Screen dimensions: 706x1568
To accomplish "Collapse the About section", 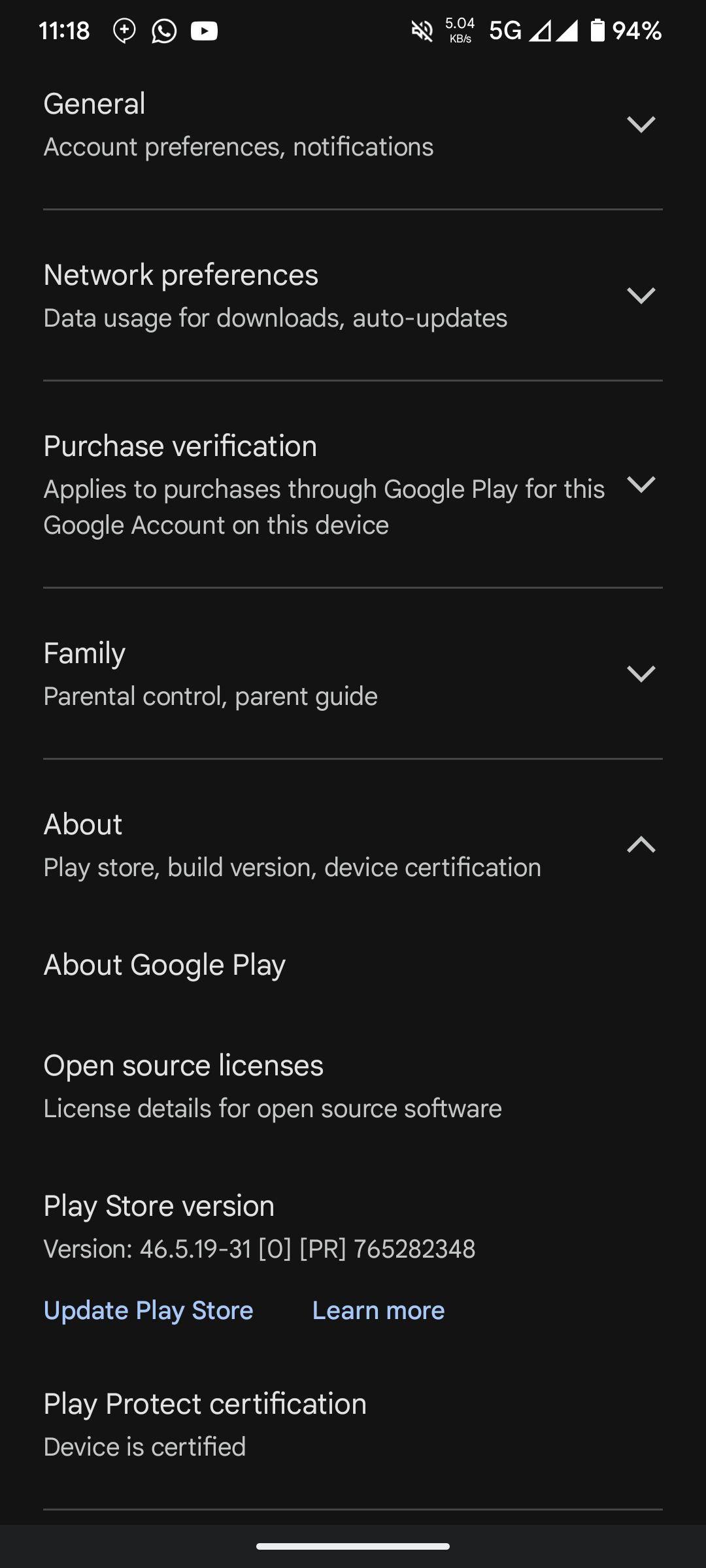I will click(353, 845).
